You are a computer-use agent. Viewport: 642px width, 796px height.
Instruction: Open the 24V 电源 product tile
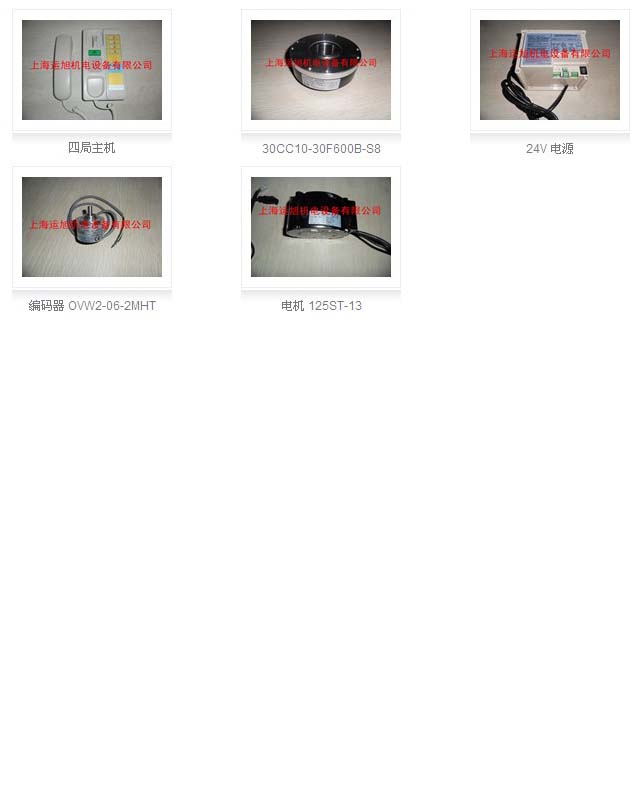[550, 70]
